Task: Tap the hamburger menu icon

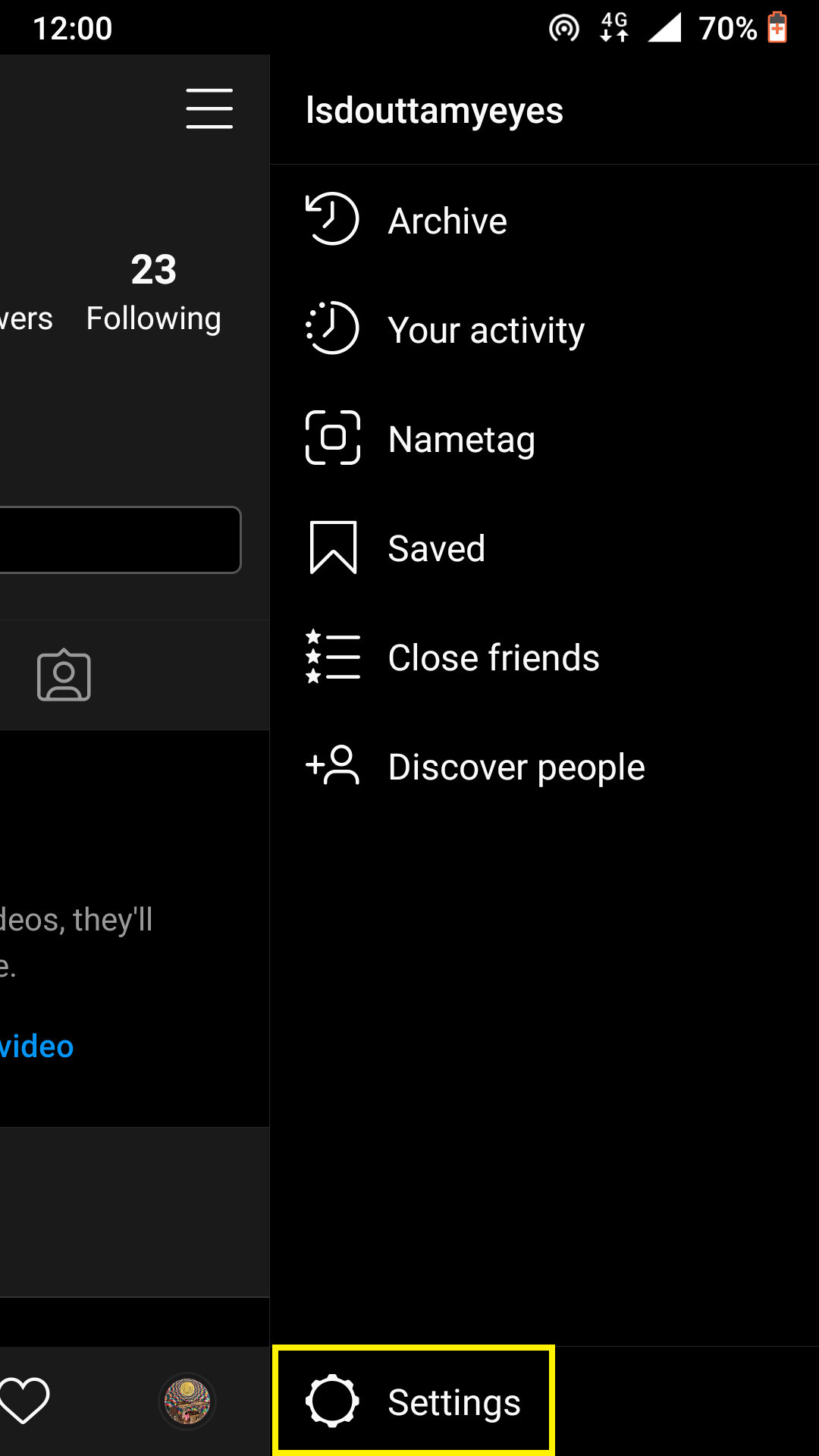Action: point(209,108)
